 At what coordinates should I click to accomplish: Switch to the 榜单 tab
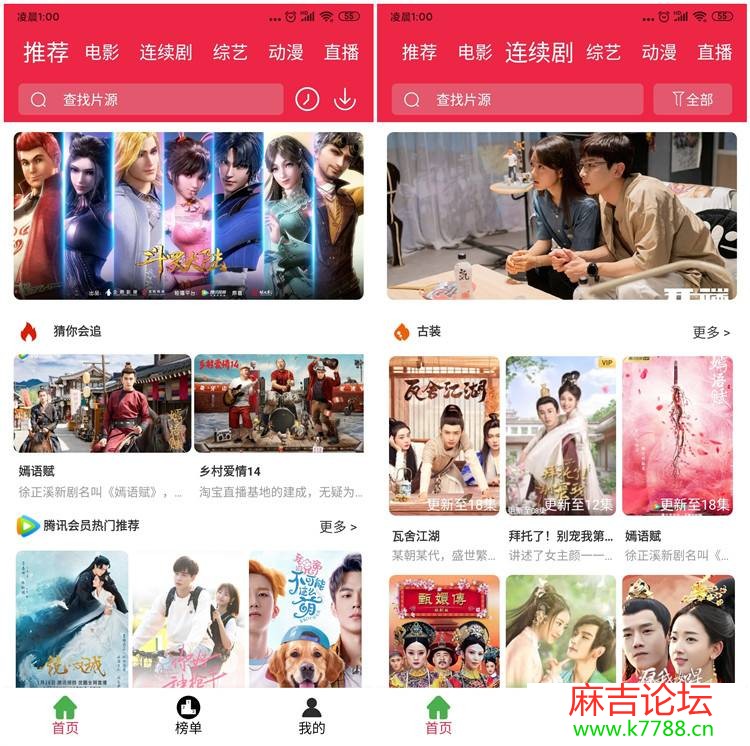[188, 714]
